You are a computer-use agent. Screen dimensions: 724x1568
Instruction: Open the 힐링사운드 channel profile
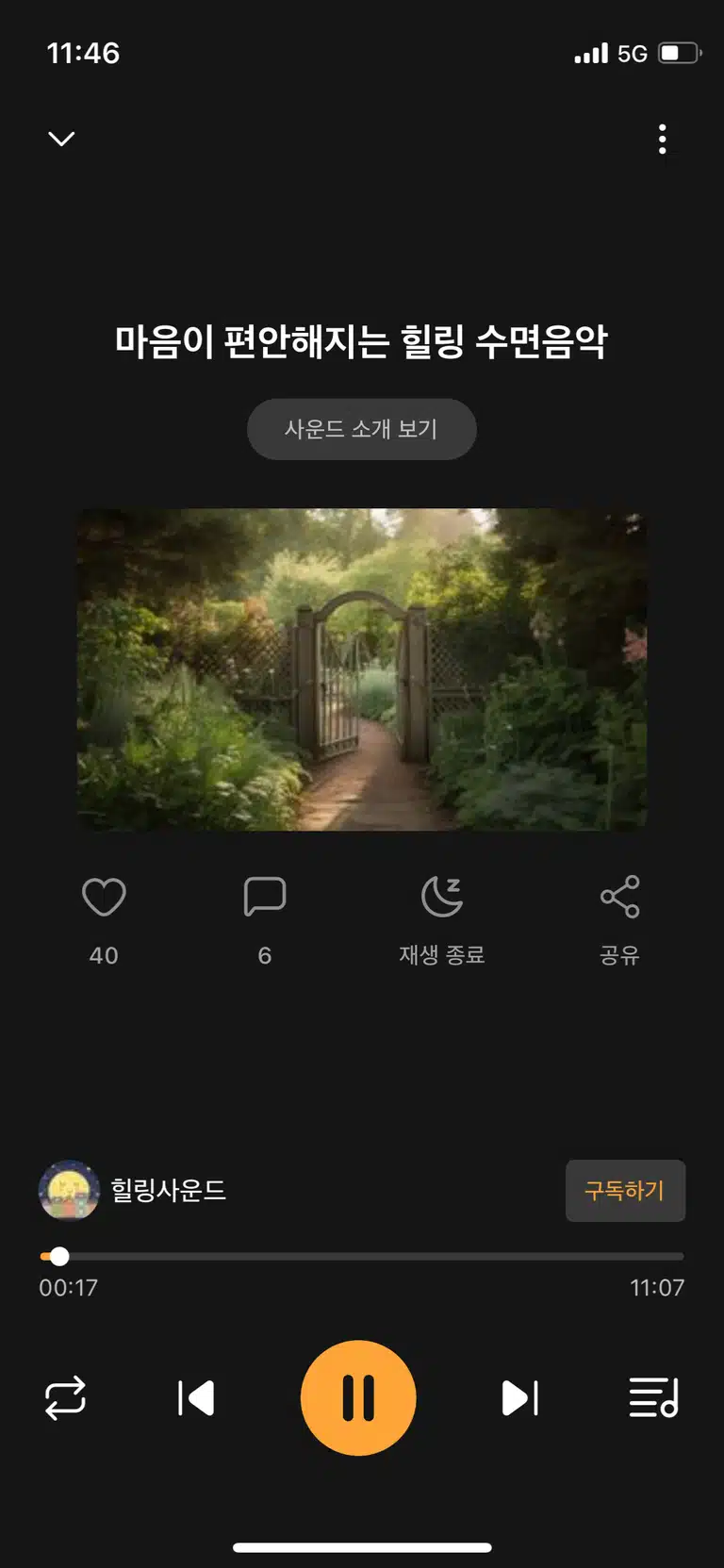(133, 1190)
